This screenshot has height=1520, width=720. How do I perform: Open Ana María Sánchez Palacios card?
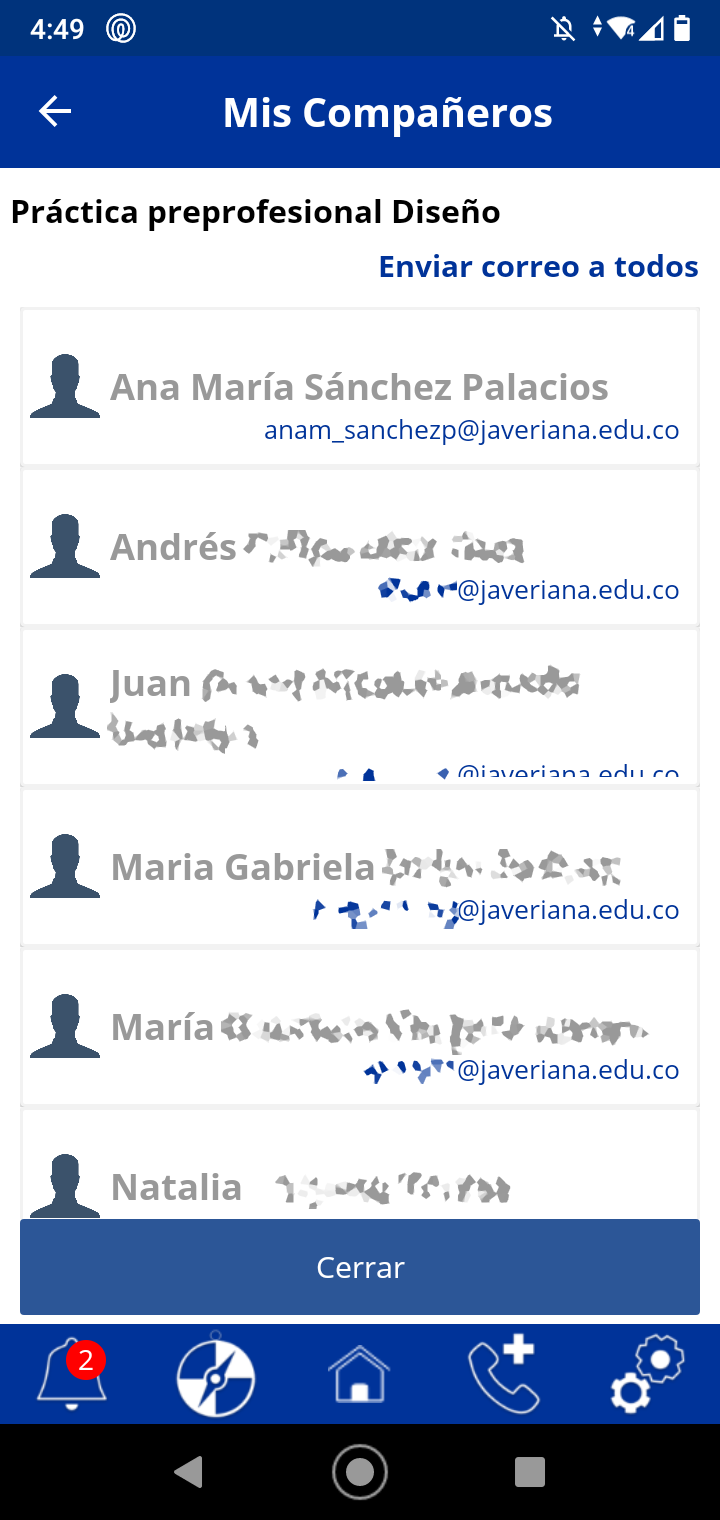pos(358,387)
